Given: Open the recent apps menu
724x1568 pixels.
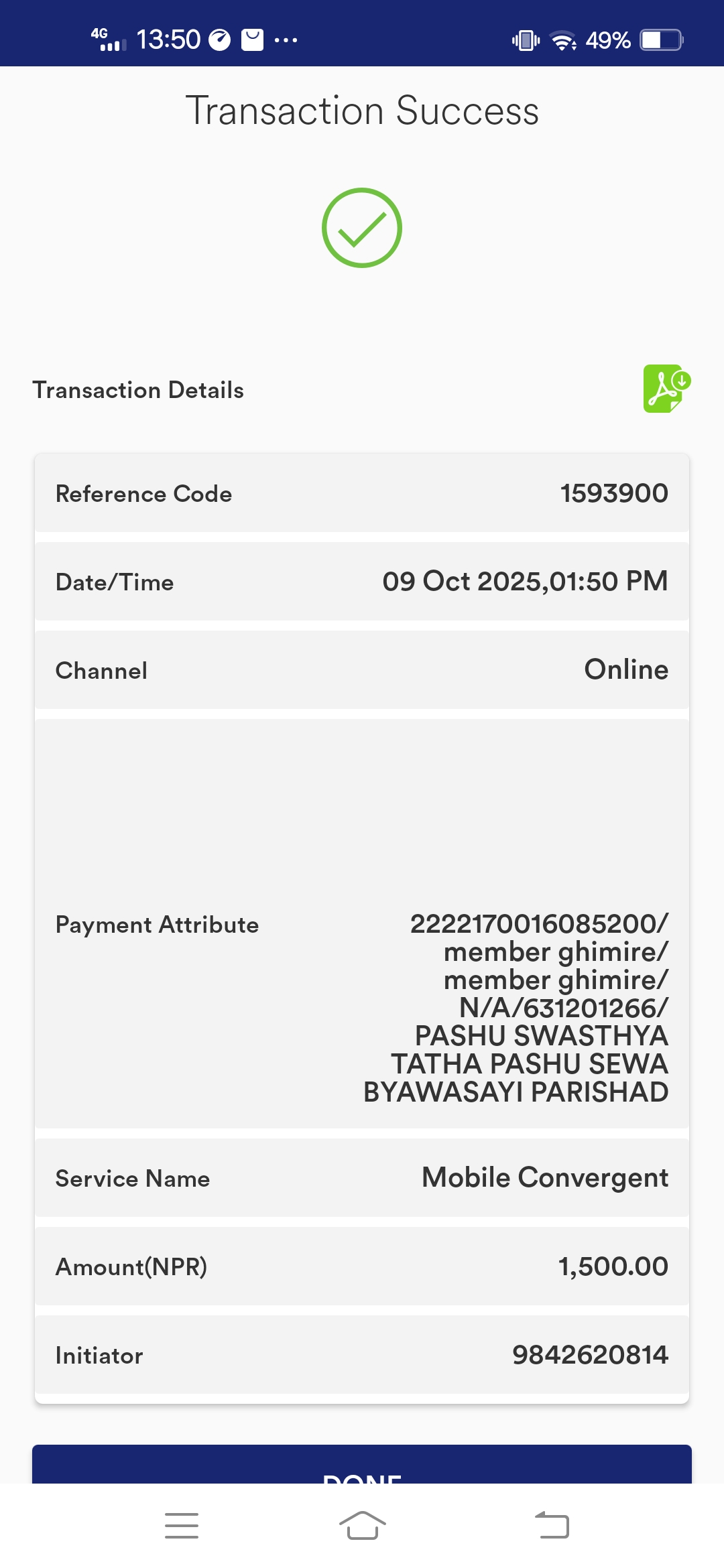Looking at the screenshot, I should (182, 1525).
